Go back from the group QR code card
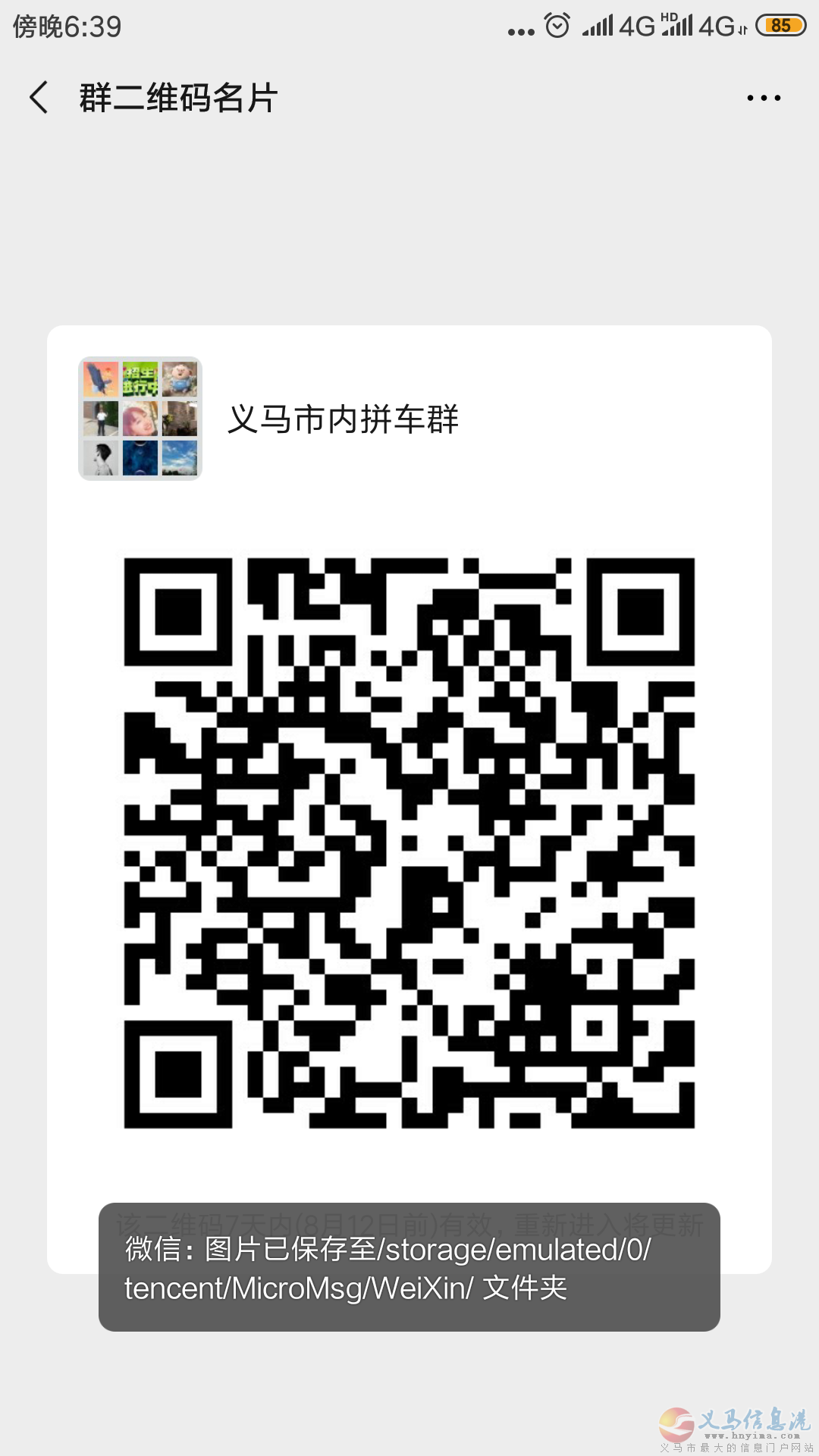Screen dimensions: 819x1456 pos(39,98)
